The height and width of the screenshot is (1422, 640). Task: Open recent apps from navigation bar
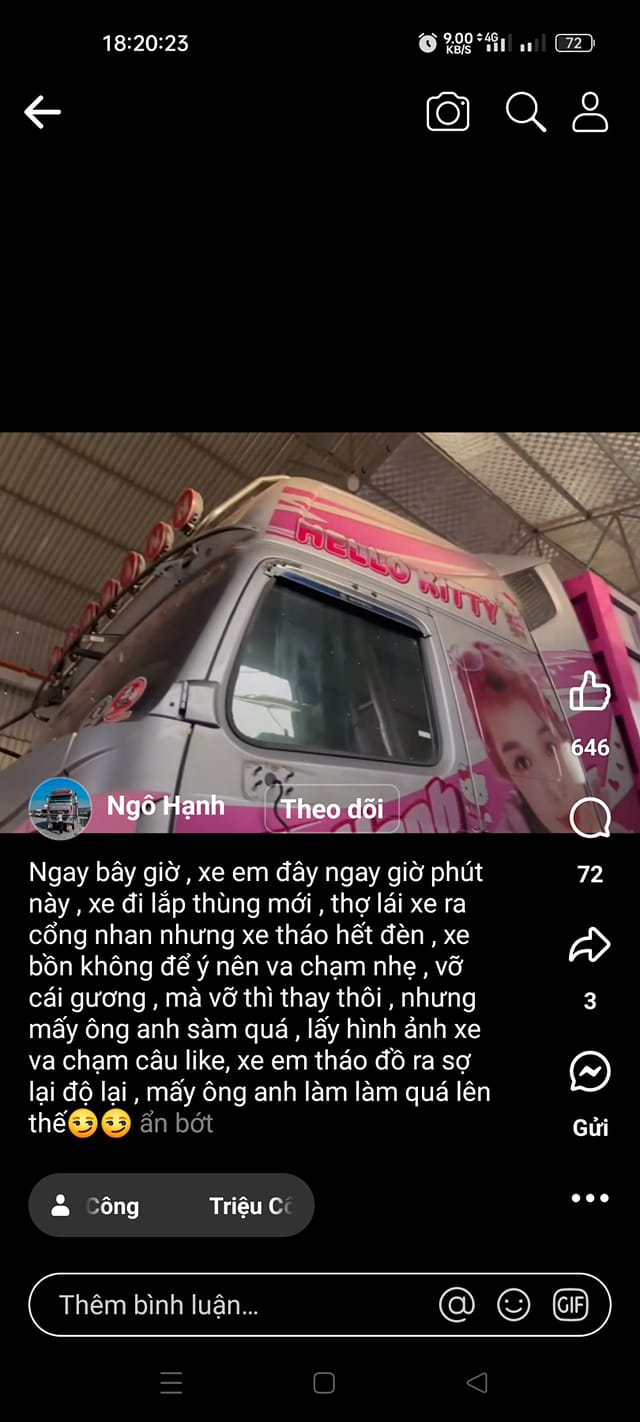click(171, 1383)
